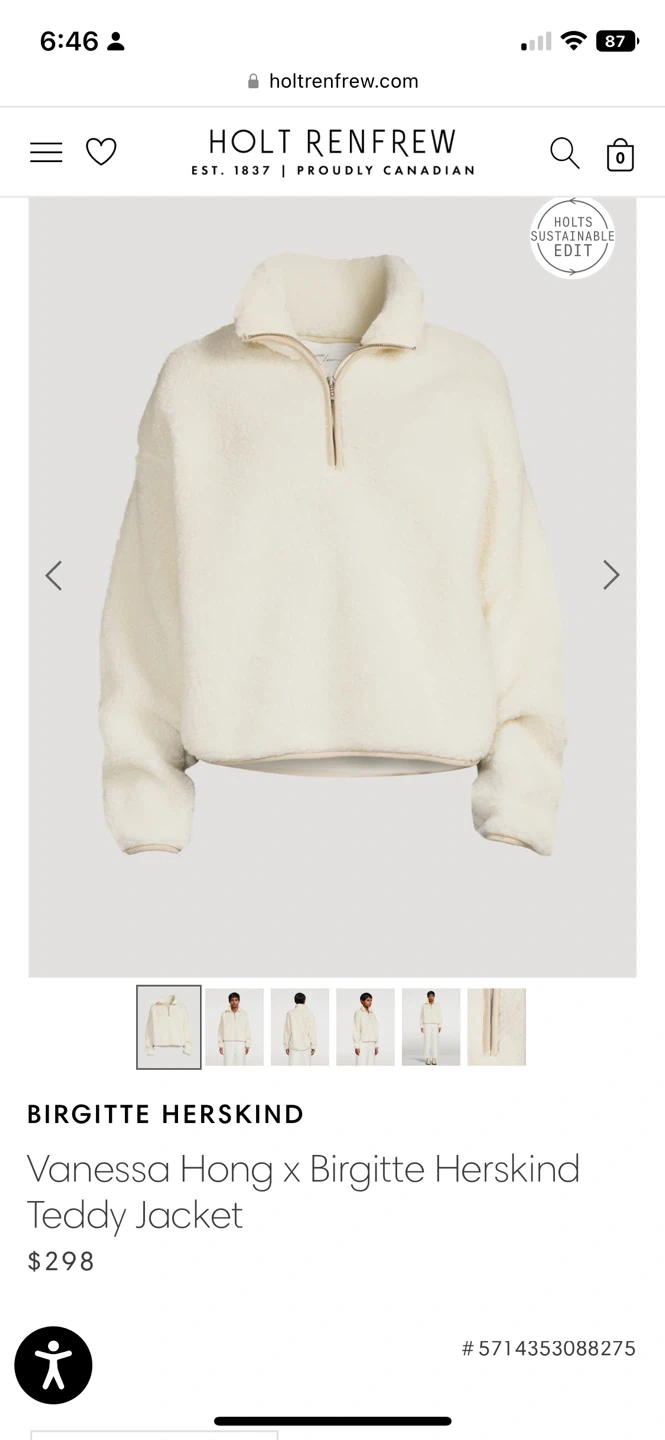Show the next product image arrow
The image size is (665, 1440).
[x=611, y=575]
